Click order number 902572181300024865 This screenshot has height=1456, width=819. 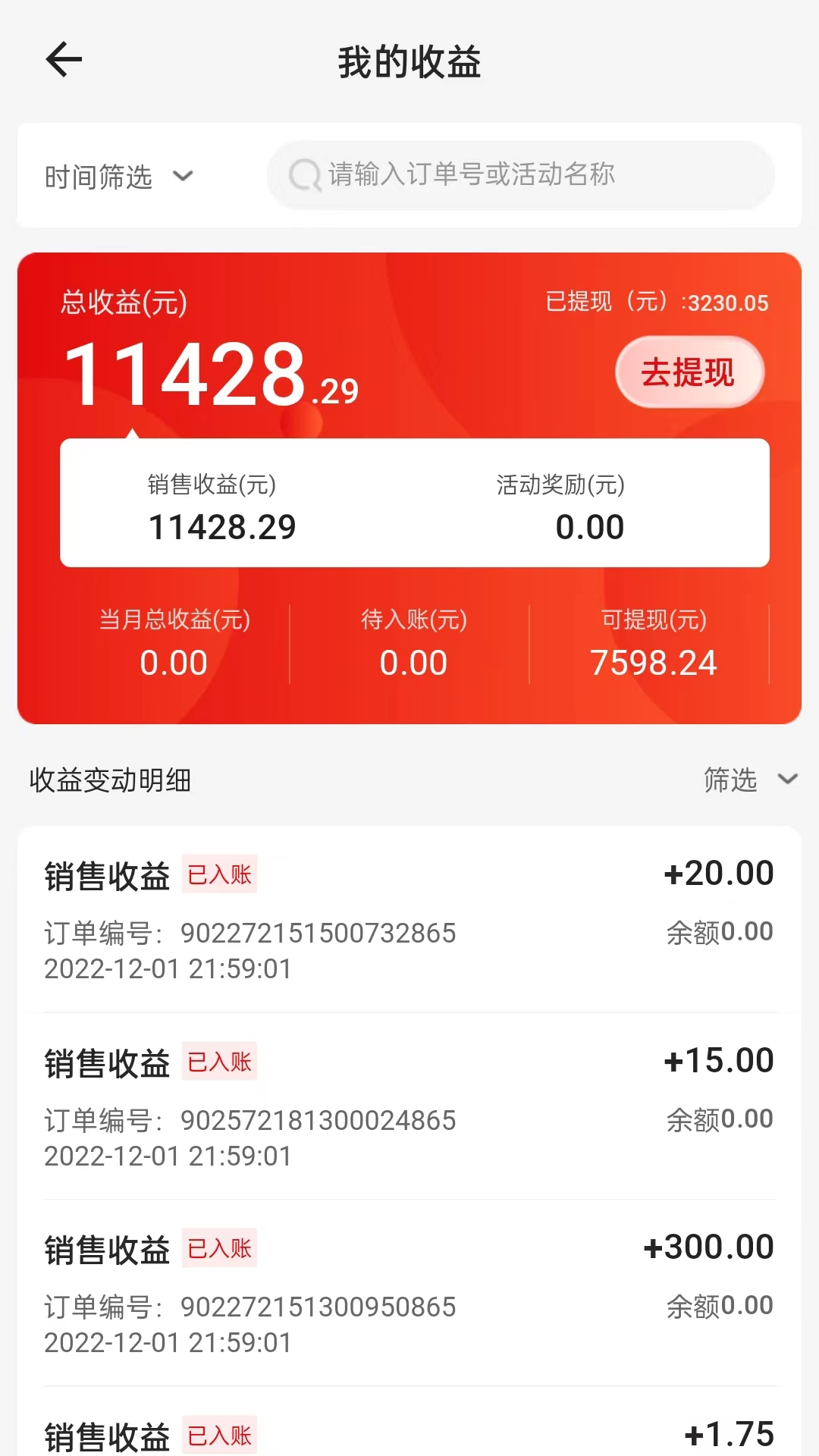point(316,1120)
